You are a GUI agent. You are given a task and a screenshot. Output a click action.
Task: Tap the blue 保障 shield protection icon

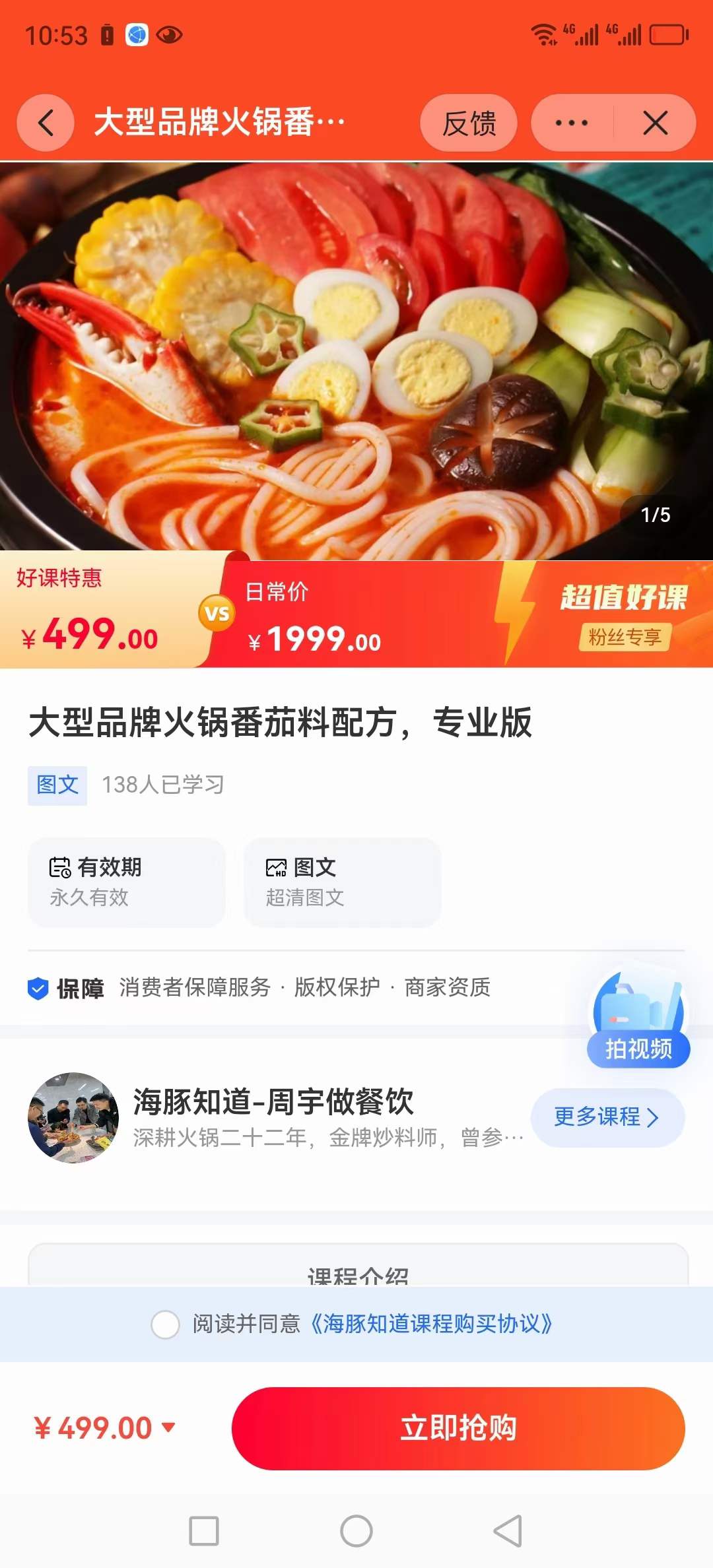(38, 988)
